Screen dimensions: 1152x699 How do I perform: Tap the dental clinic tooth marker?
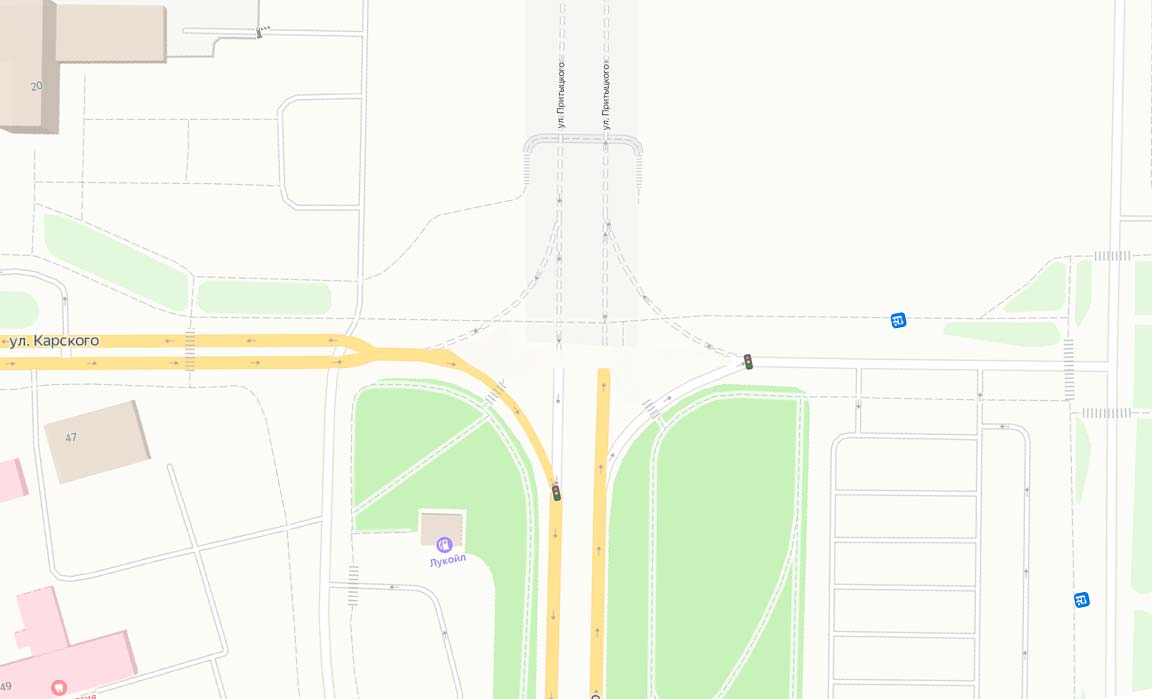tap(58, 687)
